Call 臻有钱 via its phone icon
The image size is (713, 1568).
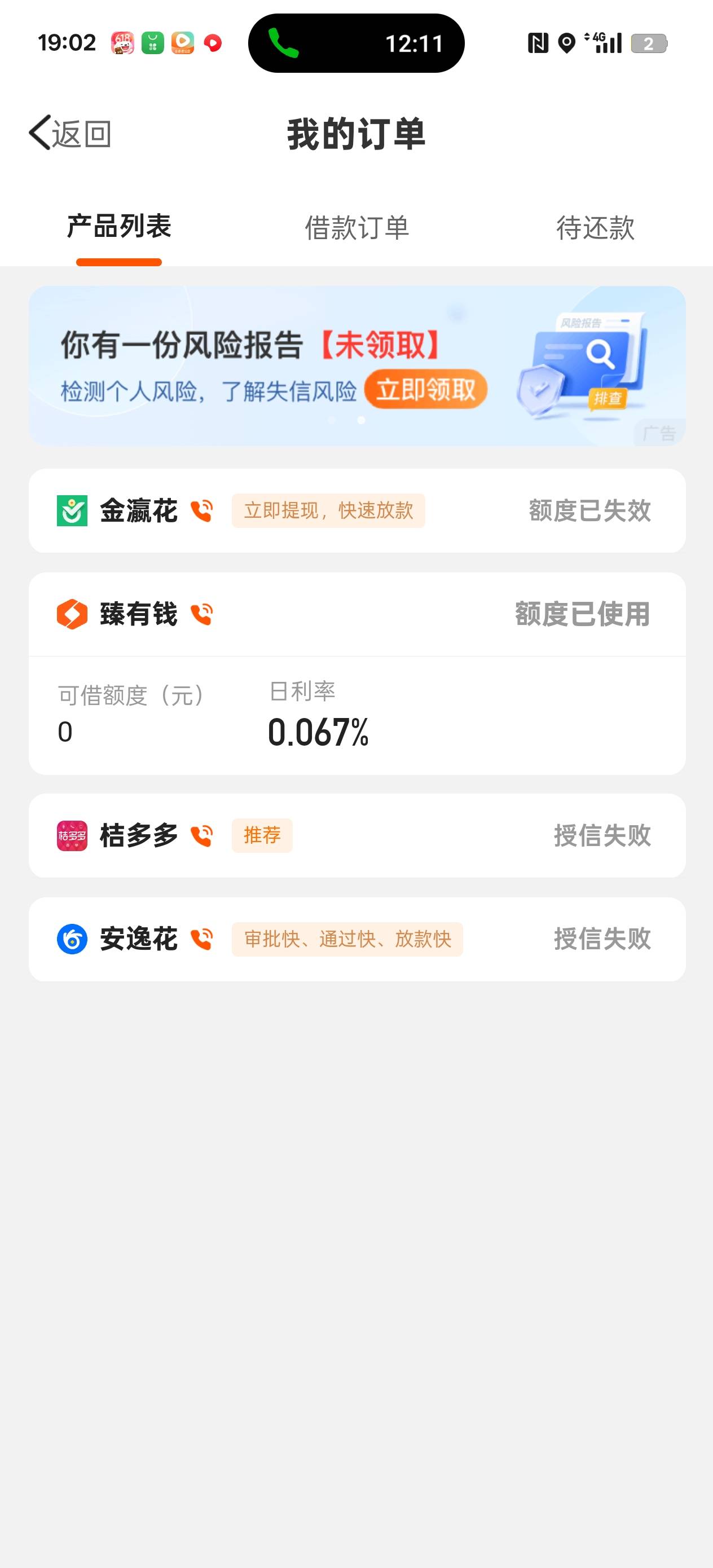(201, 614)
